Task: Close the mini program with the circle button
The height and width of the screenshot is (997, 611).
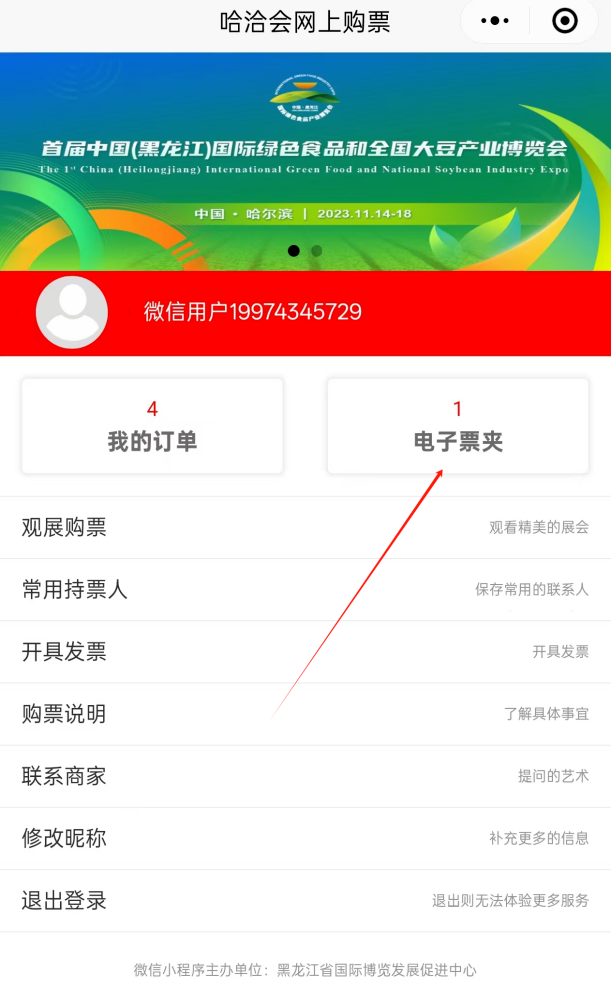Action: pos(565,21)
